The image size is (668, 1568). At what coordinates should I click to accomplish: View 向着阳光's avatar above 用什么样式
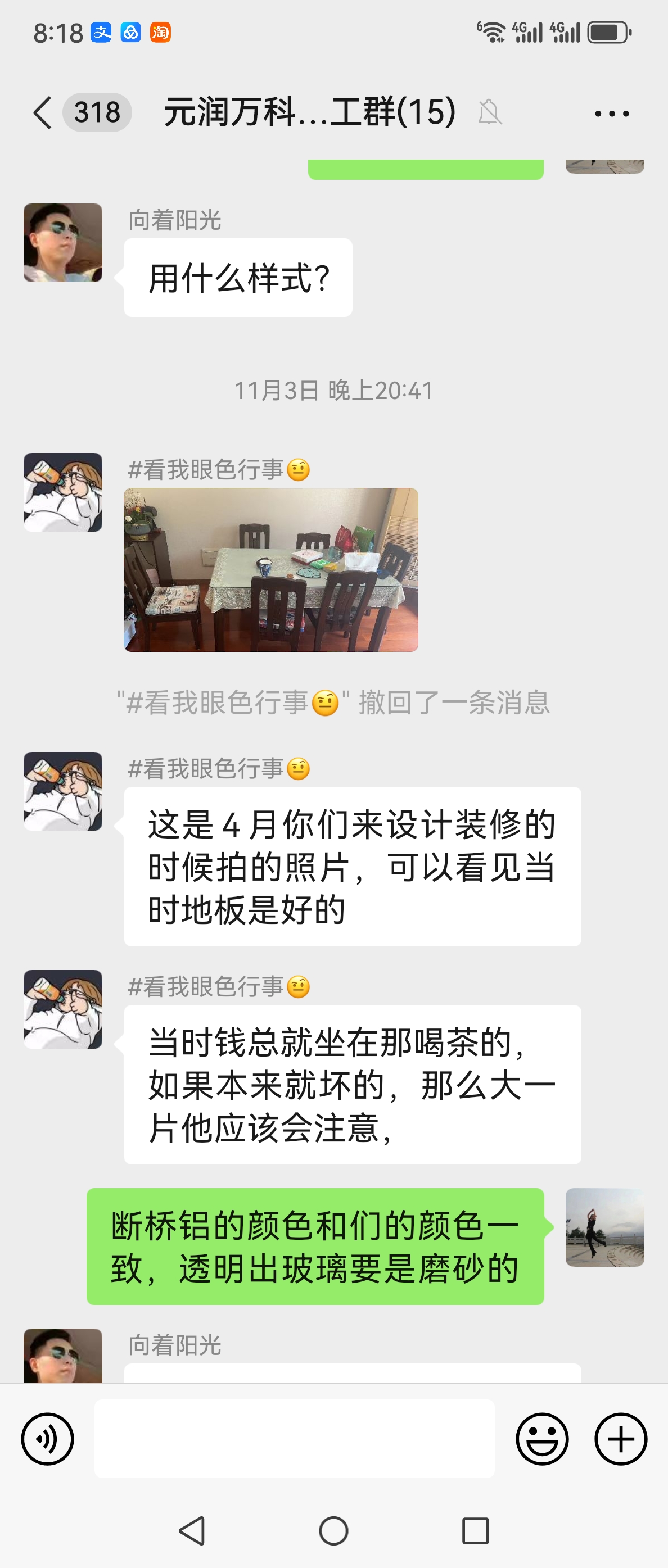coord(63,243)
